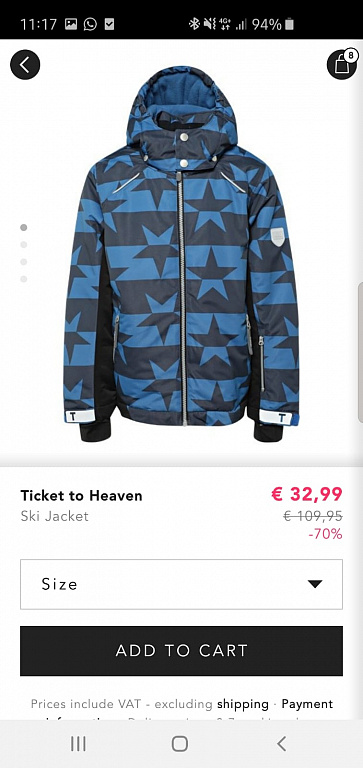This screenshot has width=363, height=768.
Task: Jump to the second image indicator dot
Action: click(24, 244)
